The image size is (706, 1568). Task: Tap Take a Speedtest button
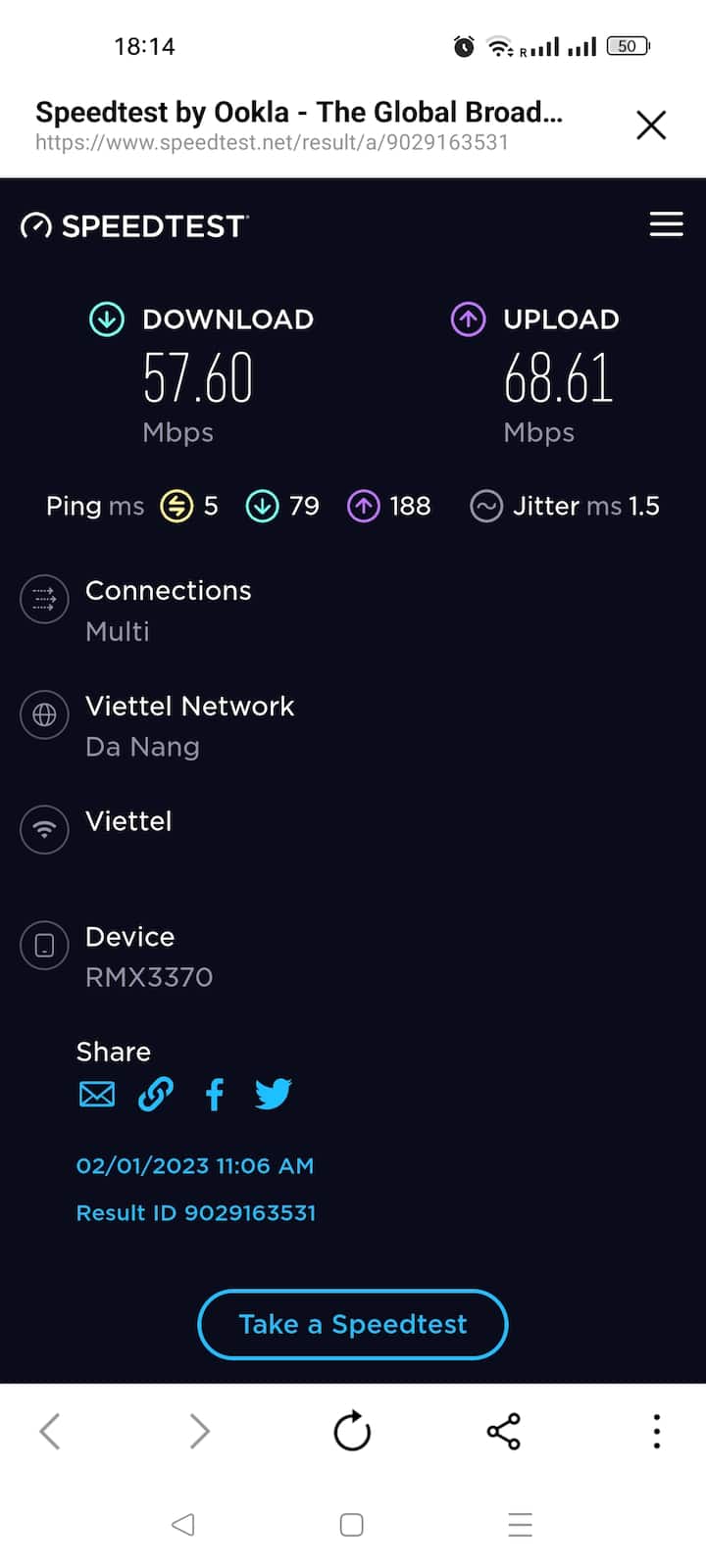tap(353, 1325)
